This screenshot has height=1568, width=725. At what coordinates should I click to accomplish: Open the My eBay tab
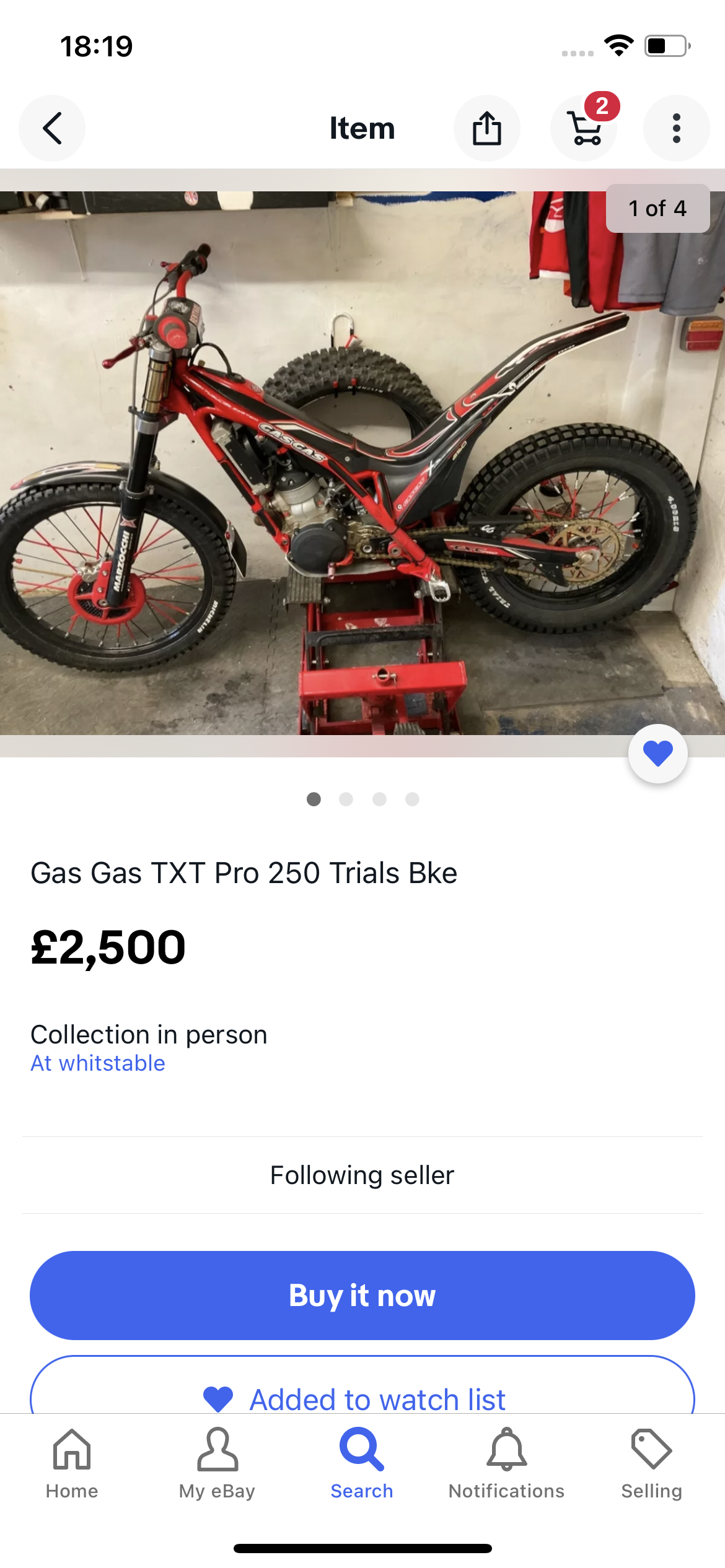pos(217,1464)
